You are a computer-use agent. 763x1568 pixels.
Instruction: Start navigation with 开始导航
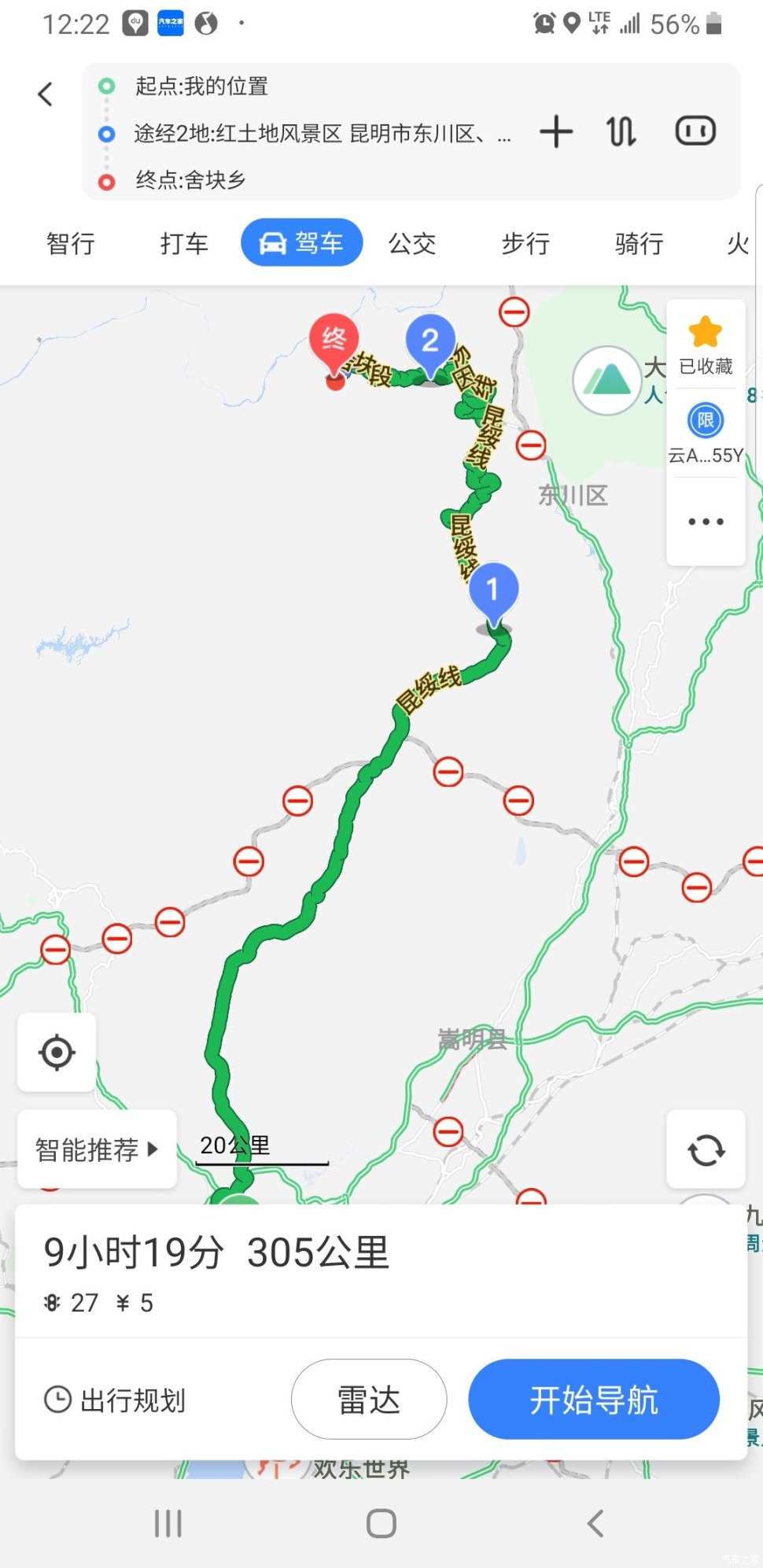pyautogui.click(x=594, y=1400)
